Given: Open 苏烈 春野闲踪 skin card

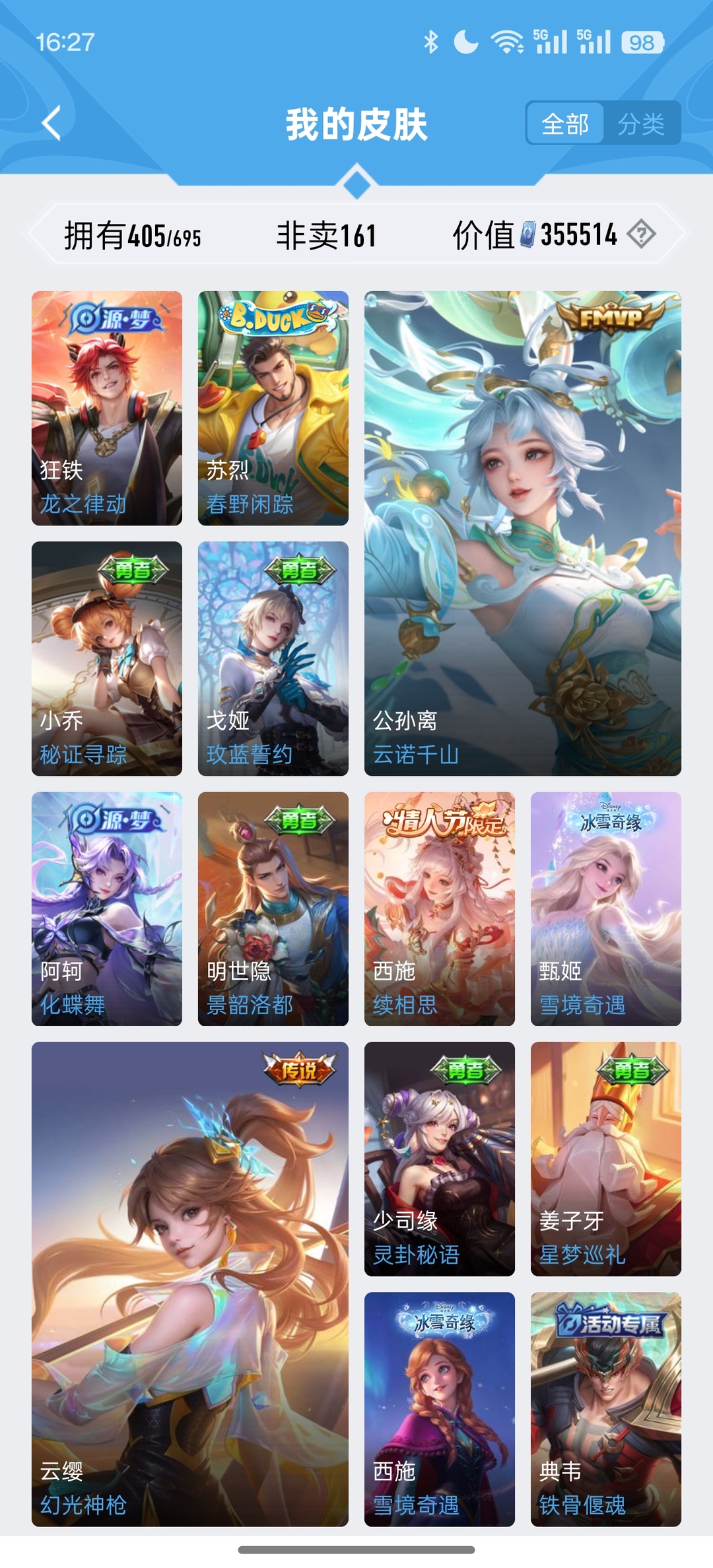Looking at the screenshot, I should pos(273,408).
